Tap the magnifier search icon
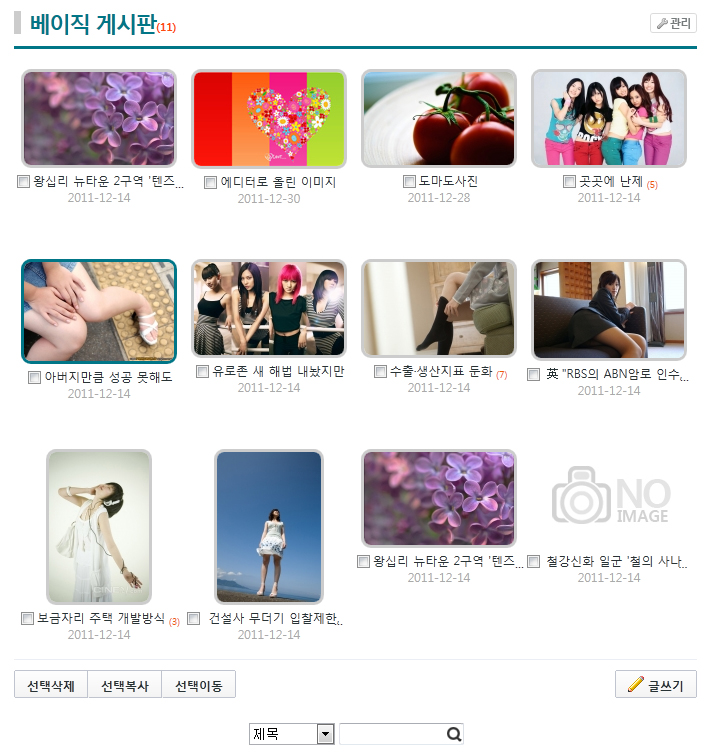This screenshot has width=713, height=754. pos(455,734)
